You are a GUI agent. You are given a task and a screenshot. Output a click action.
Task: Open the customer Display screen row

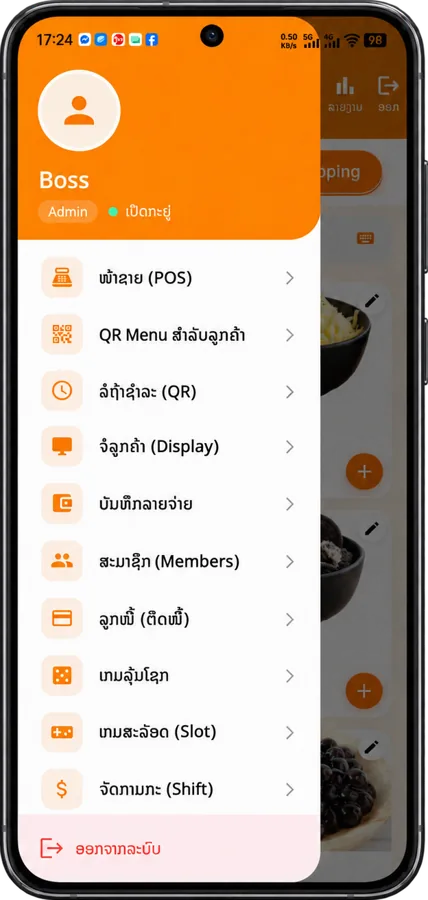(169, 447)
